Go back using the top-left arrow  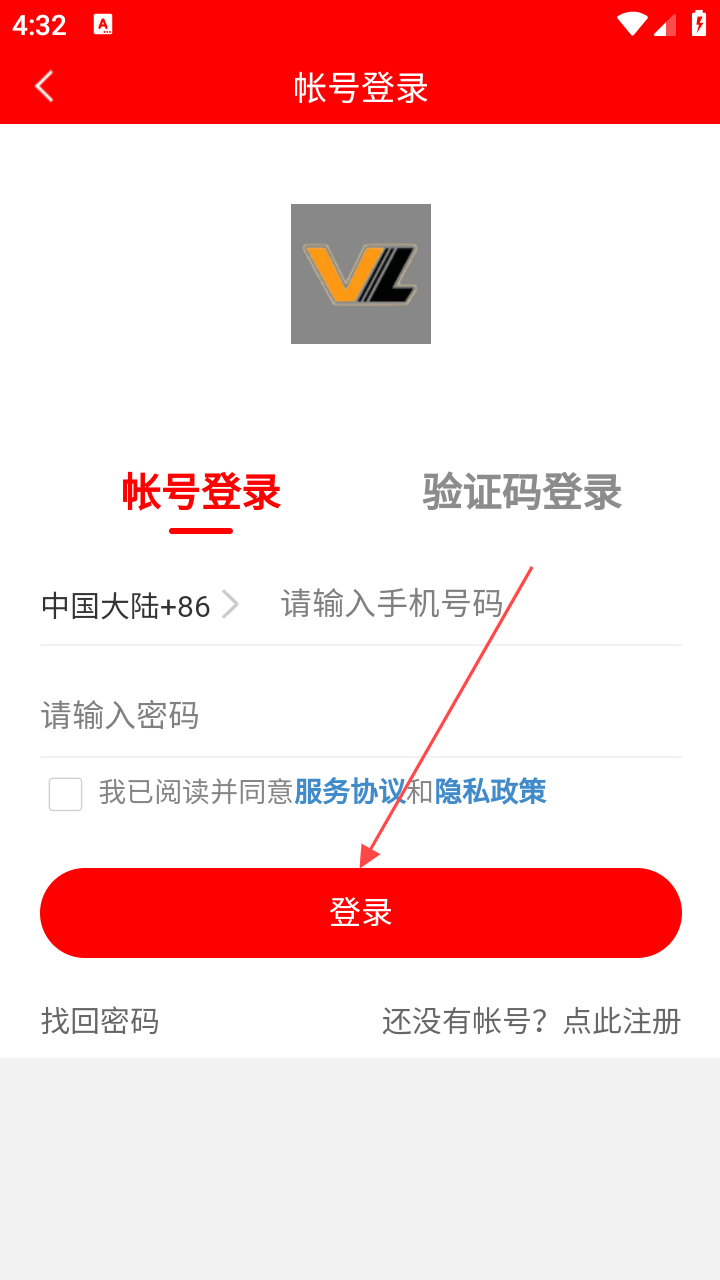(44, 87)
